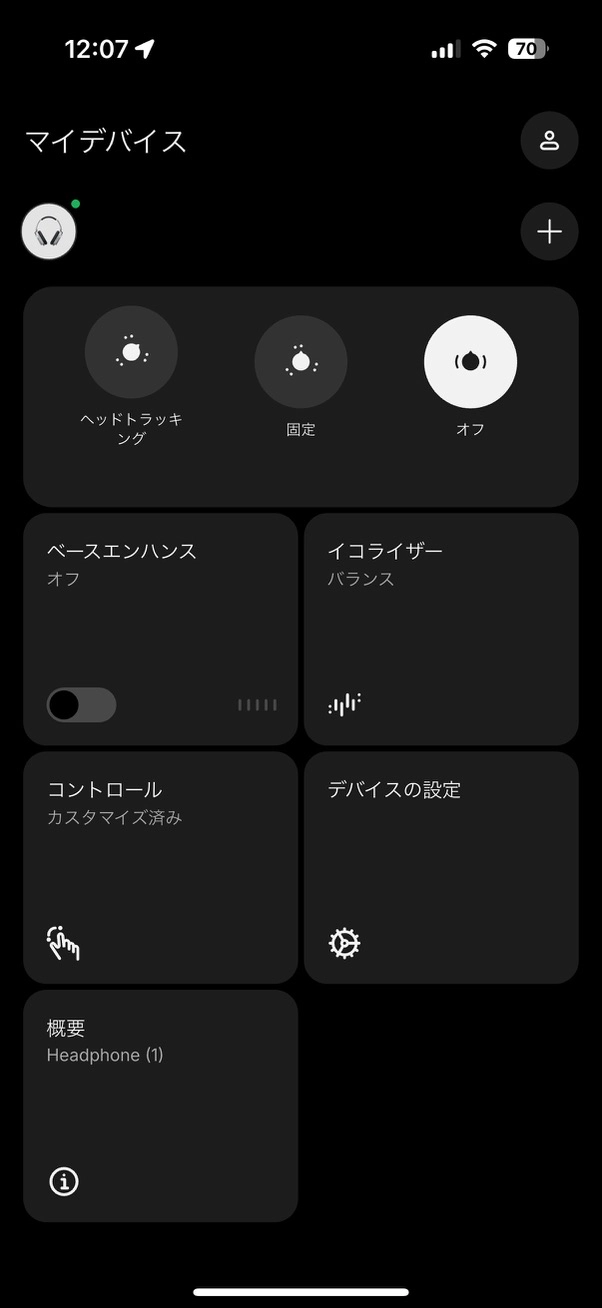Screen dimensions: 602x1308
Task: Open the コントロール card
Action: coord(160,867)
